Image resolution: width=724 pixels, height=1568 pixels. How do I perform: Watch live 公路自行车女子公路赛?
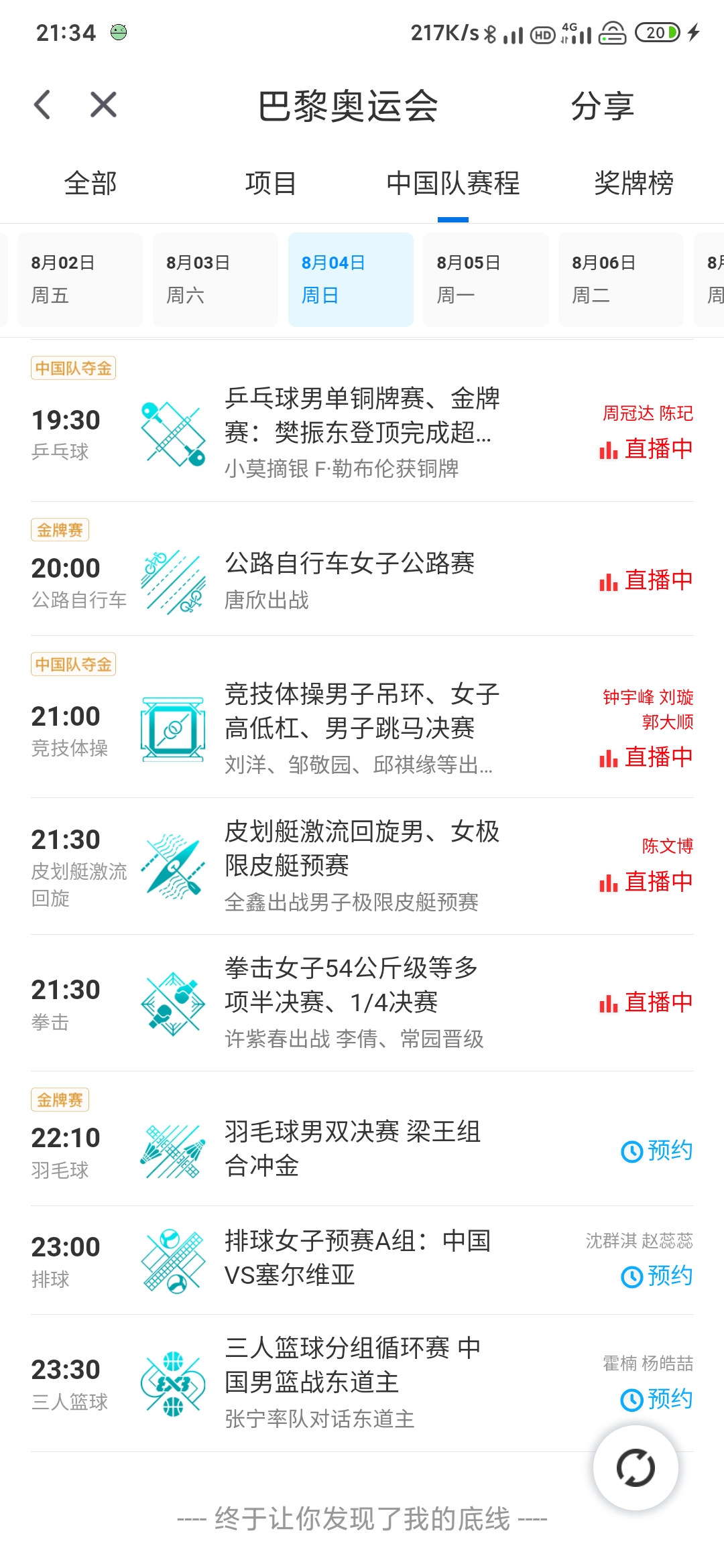(646, 580)
